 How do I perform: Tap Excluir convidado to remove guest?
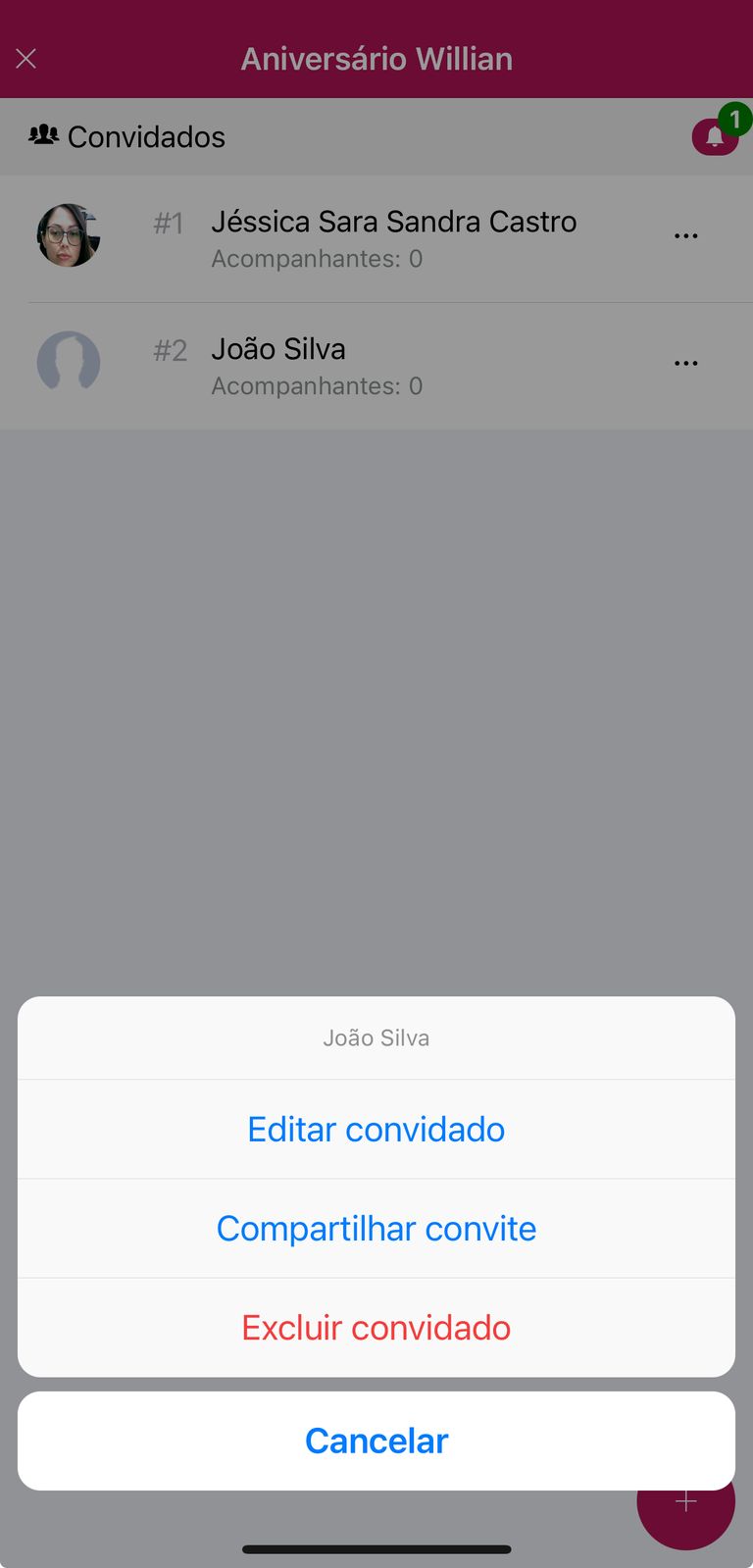pos(376,1328)
